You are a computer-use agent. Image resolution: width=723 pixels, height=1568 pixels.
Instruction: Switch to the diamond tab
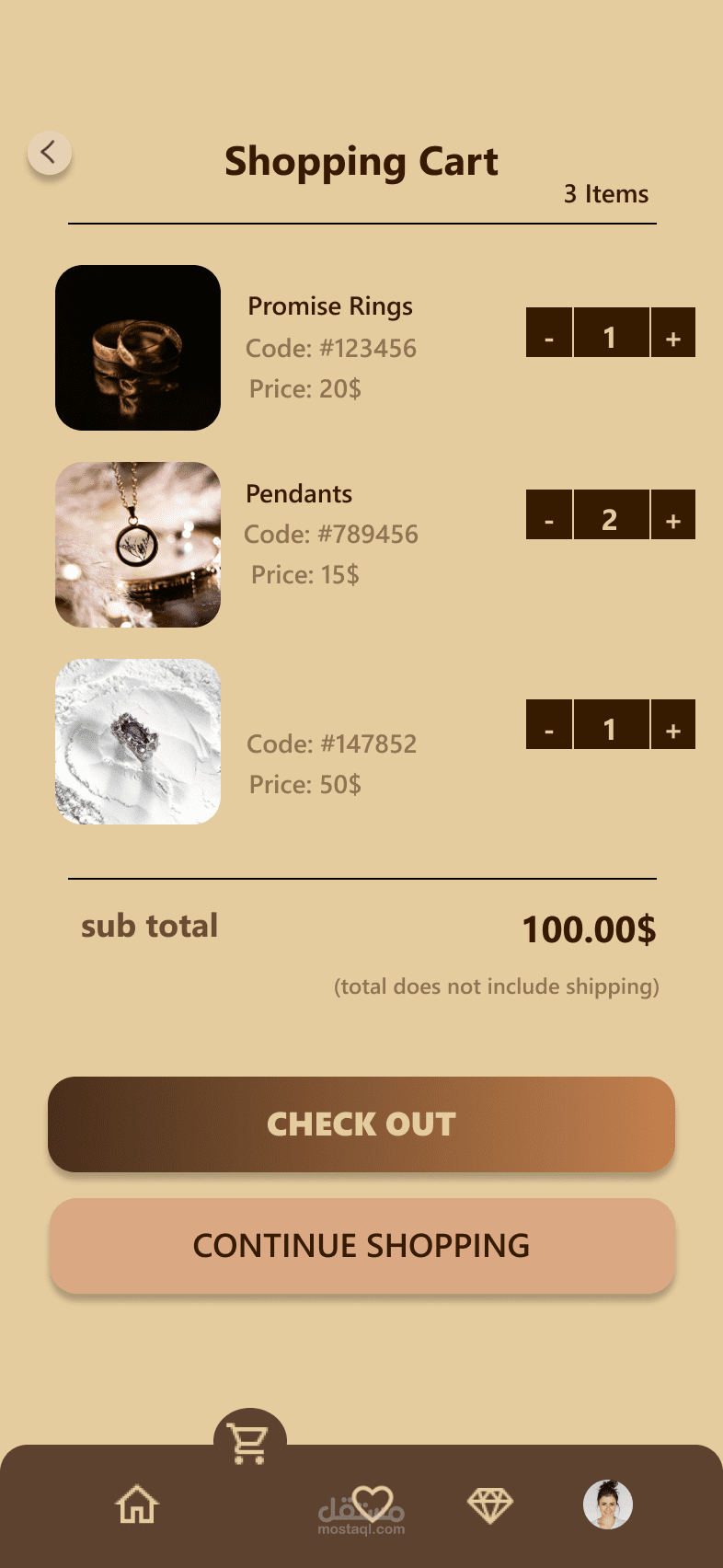pyautogui.click(x=490, y=1505)
